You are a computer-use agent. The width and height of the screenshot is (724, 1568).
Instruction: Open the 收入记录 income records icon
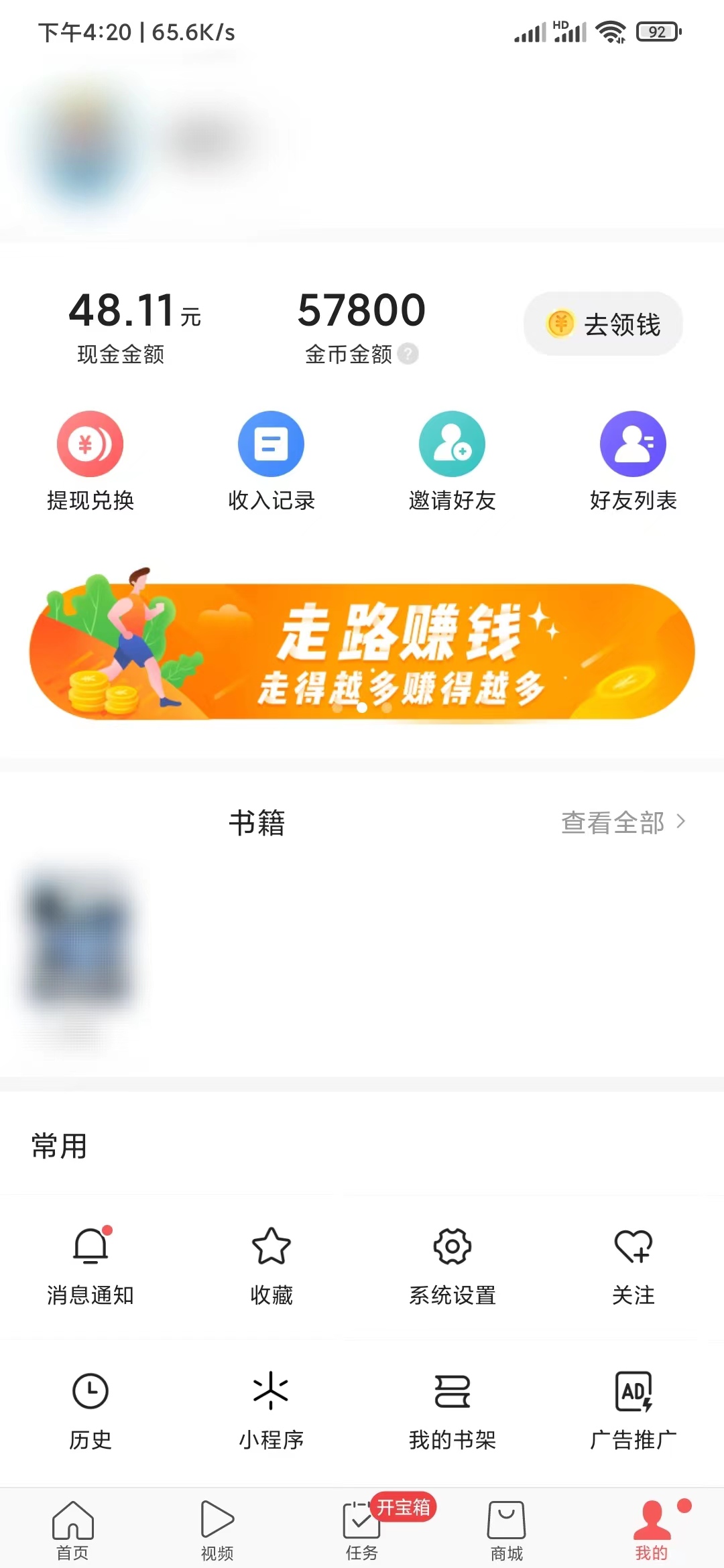pyautogui.click(x=271, y=444)
